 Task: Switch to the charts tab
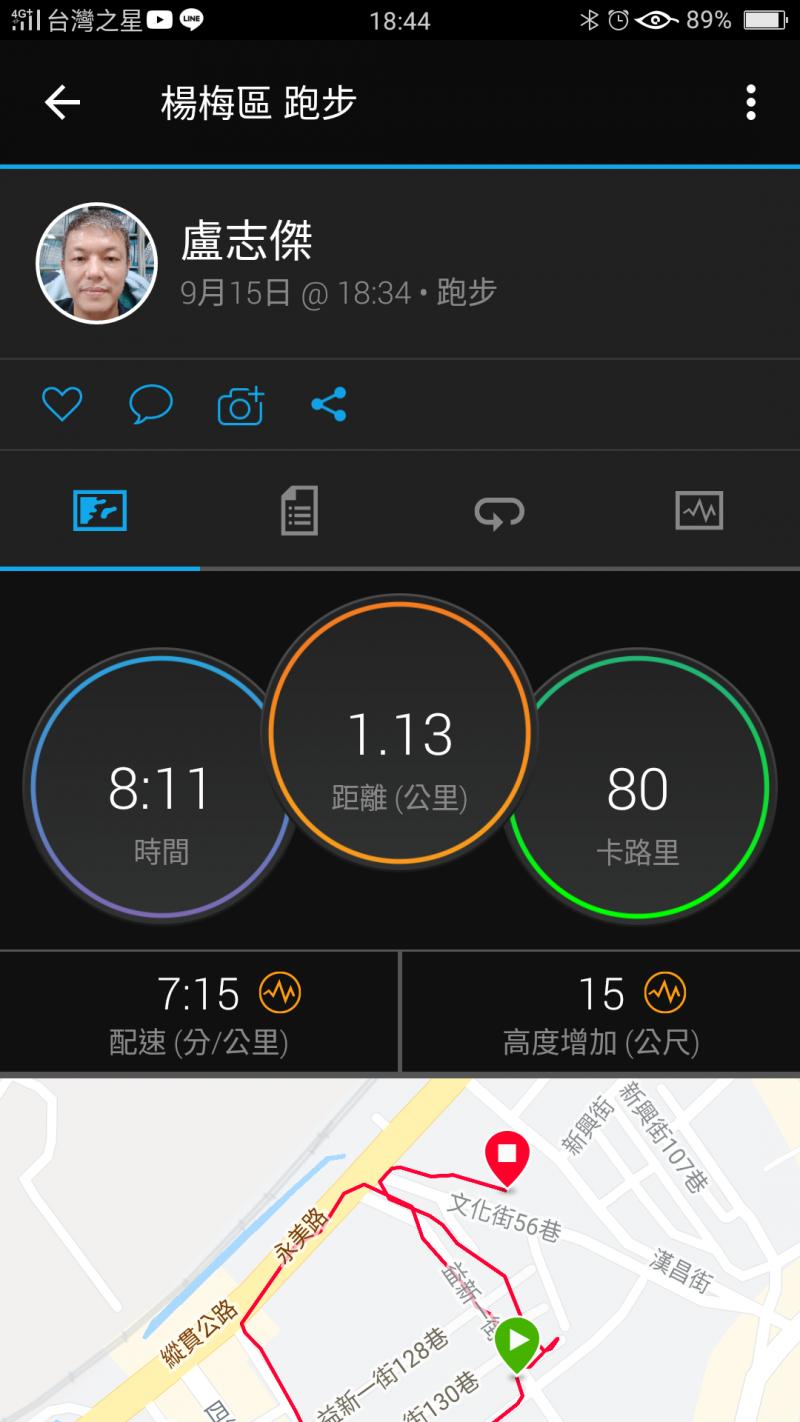point(699,511)
